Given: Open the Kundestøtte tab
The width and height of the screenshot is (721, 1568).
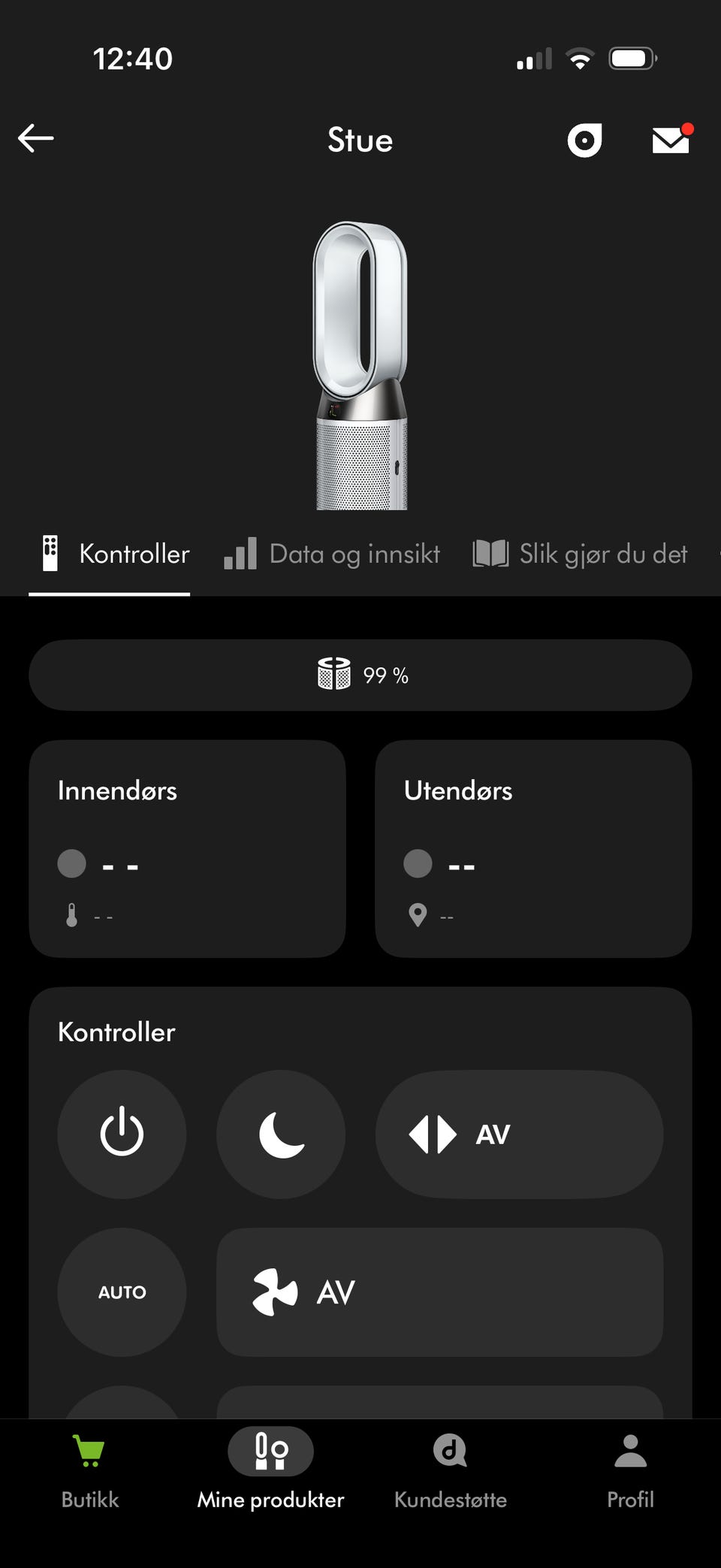Looking at the screenshot, I should (x=451, y=1471).
